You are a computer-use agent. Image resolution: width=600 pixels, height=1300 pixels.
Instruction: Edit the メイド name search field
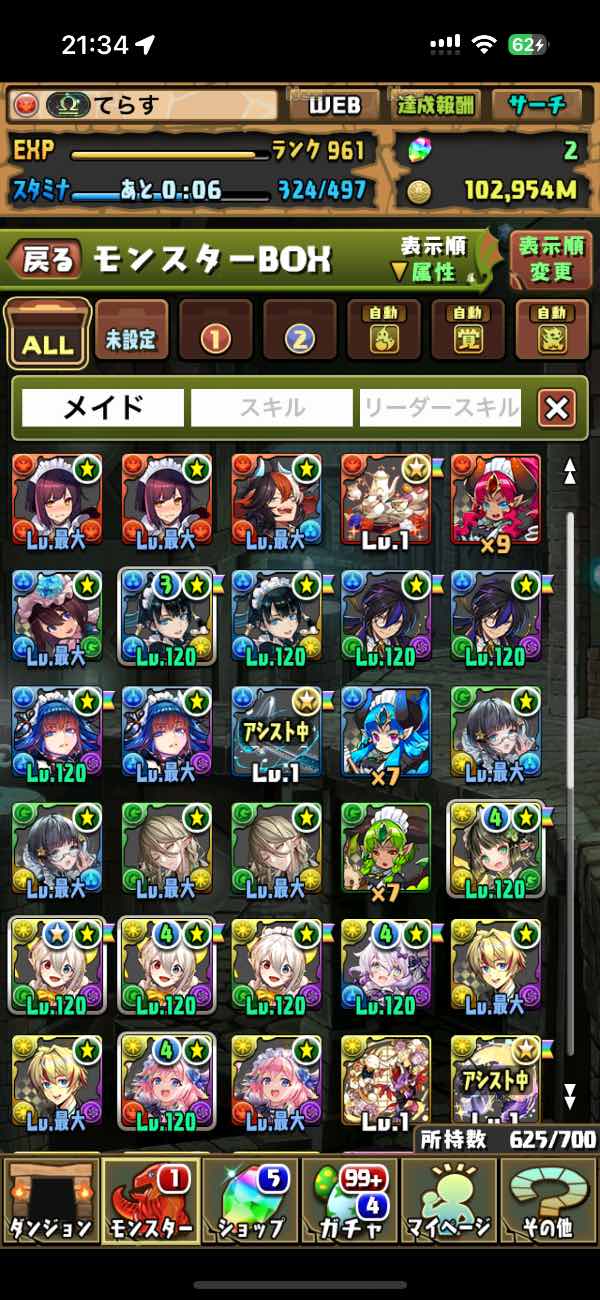tap(104, 408)
